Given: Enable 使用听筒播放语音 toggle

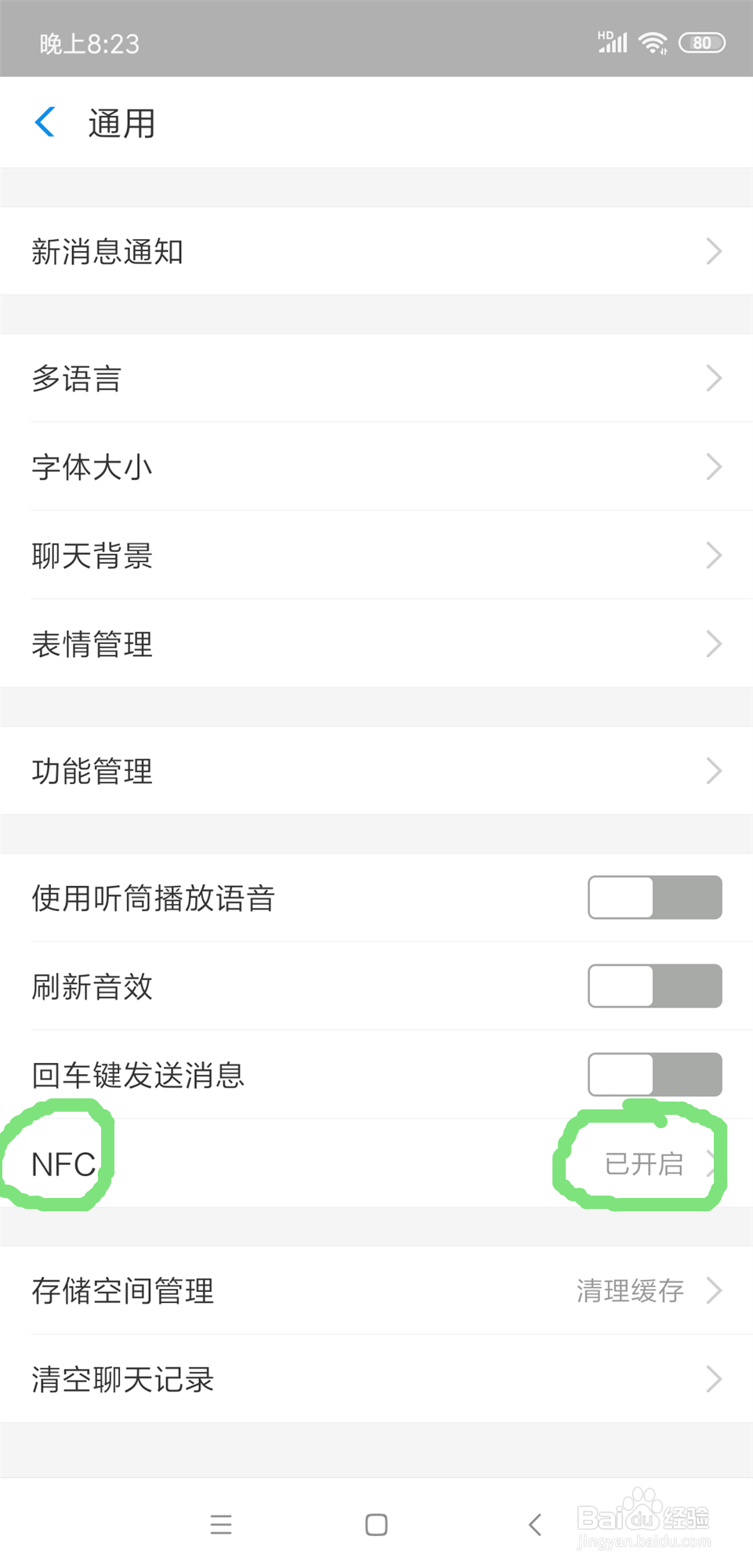Looking at the screenshot, I should pyautogui.click(x=655, y=898).
